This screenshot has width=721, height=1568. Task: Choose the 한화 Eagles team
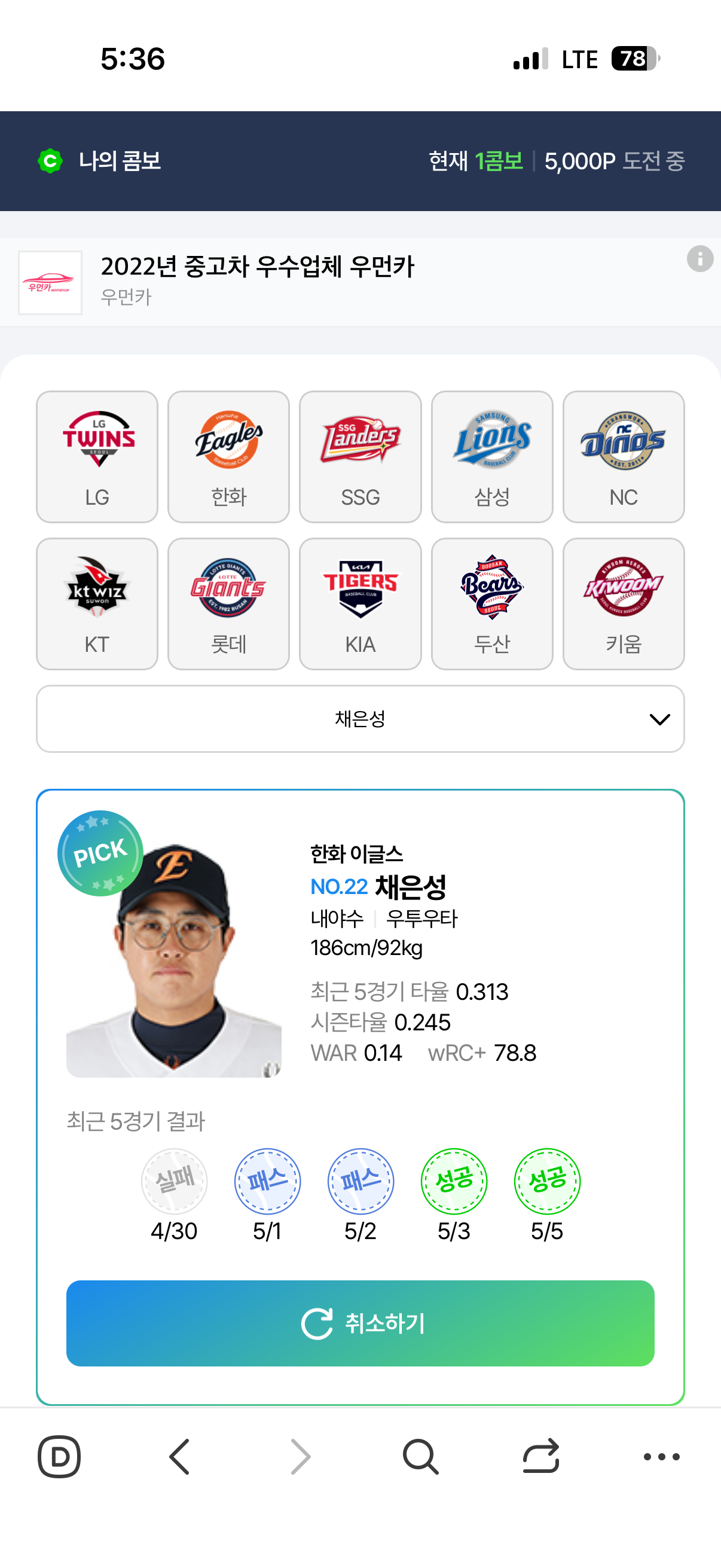point(229,456)
